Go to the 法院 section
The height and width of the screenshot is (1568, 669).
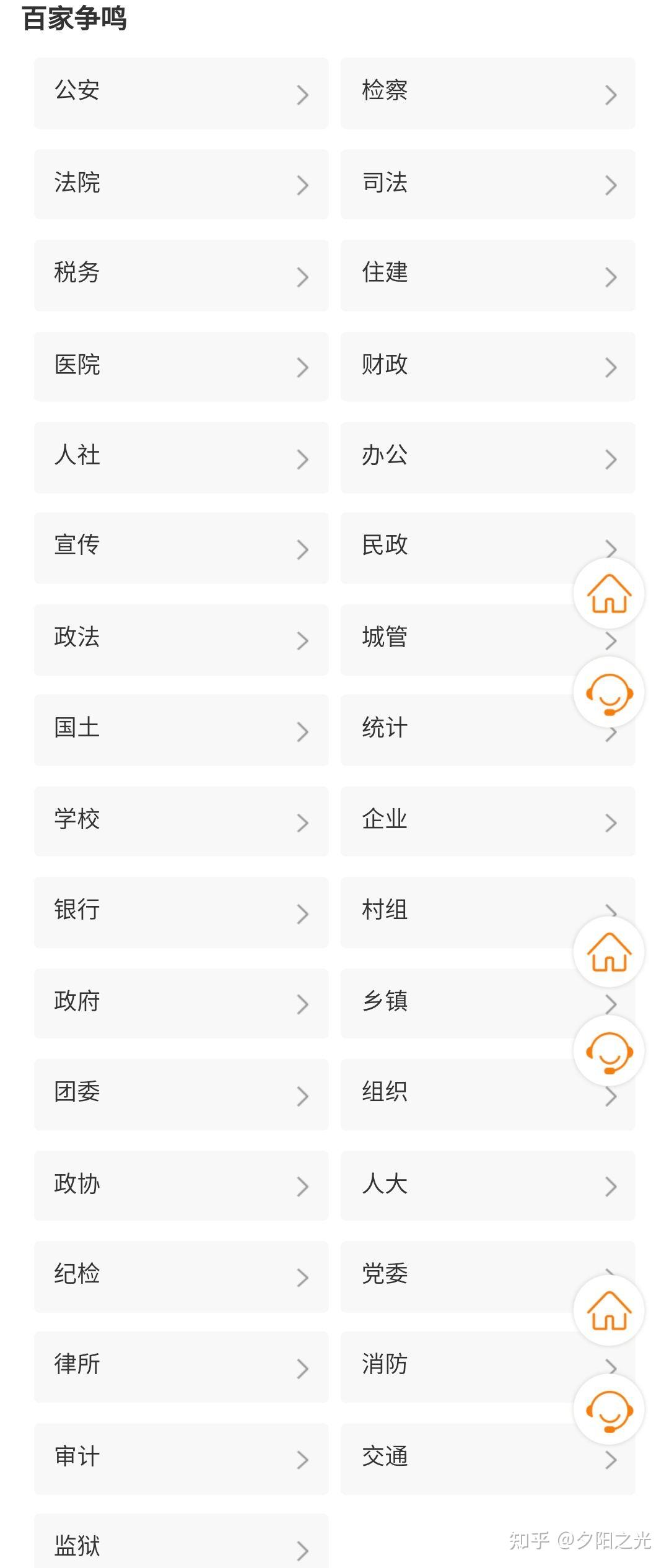[x=181, y=184]
